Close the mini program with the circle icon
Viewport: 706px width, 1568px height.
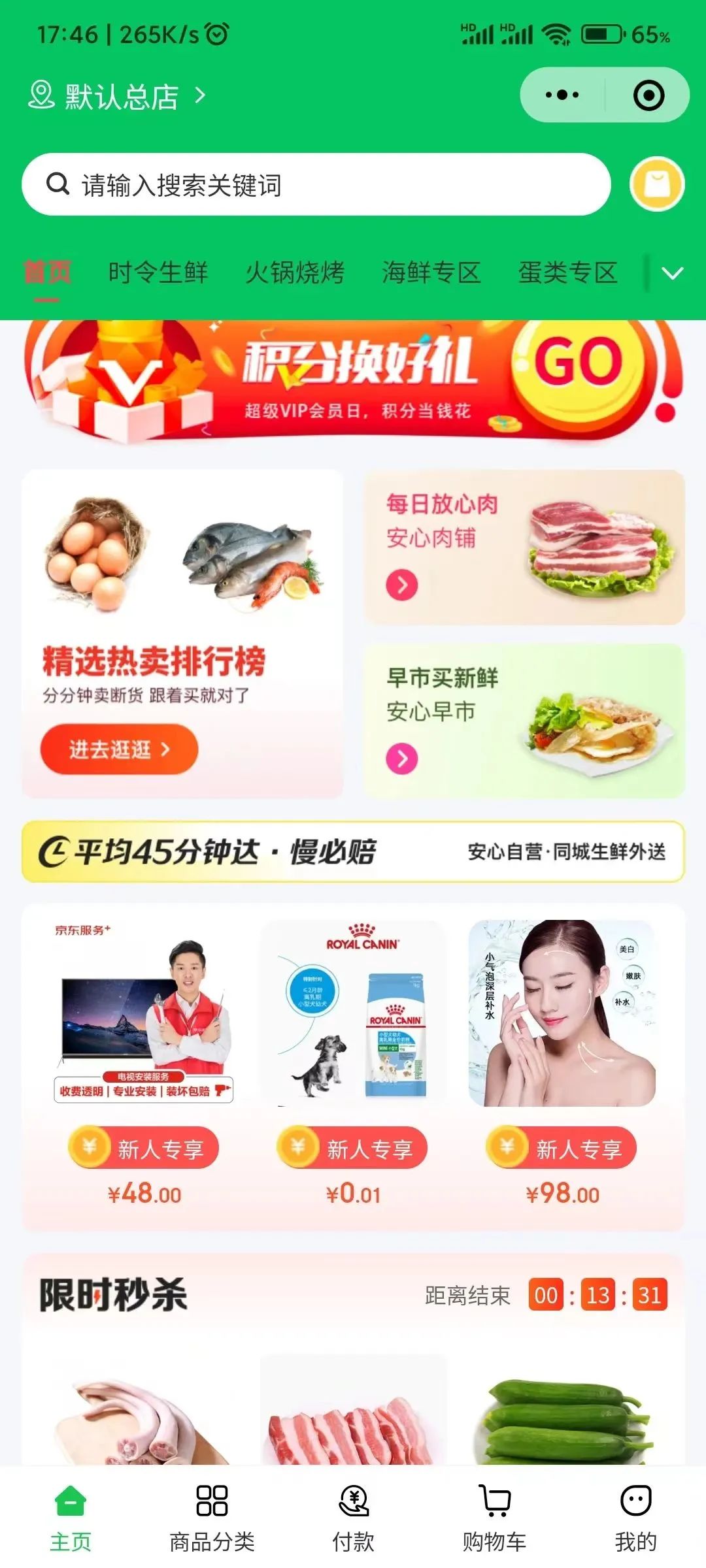[648, 95]
